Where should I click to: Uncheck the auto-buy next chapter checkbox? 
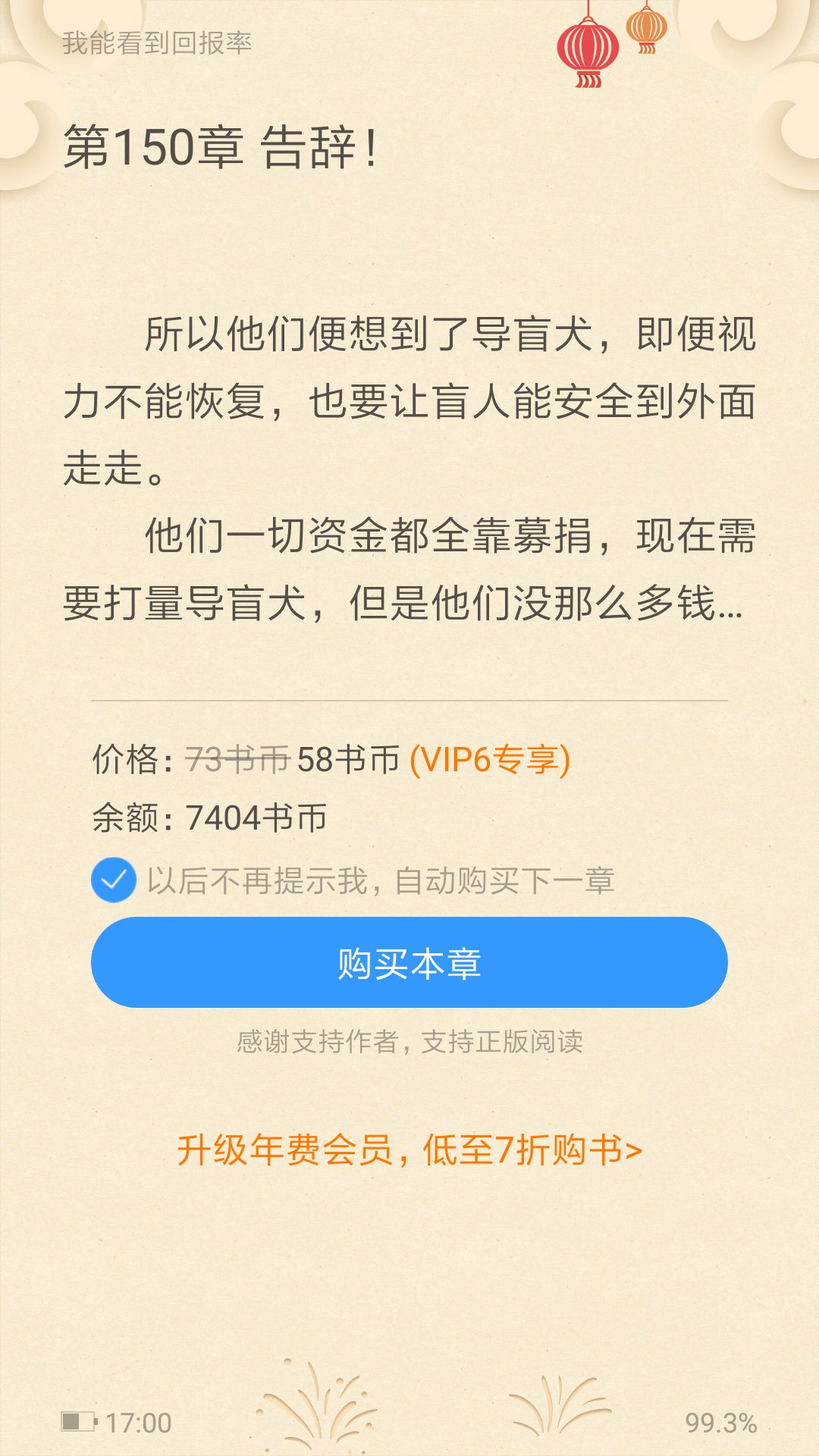pos(114,880)
